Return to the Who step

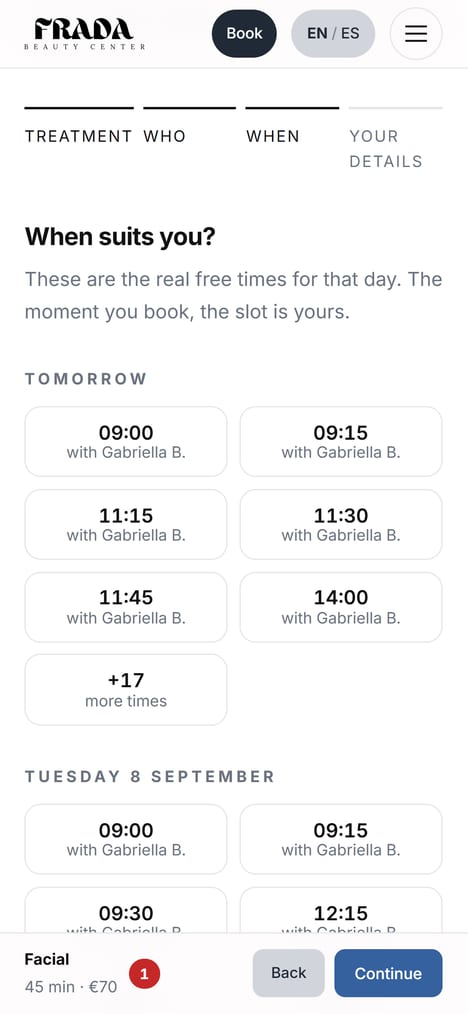point(189,126)
